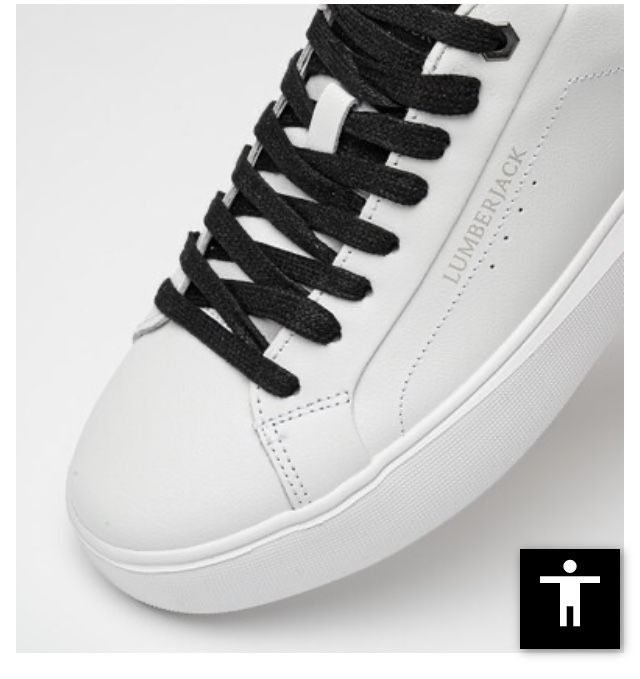Screen dimensions: 640x679
Task: Open the accessibility options widget
Action: 570,598
